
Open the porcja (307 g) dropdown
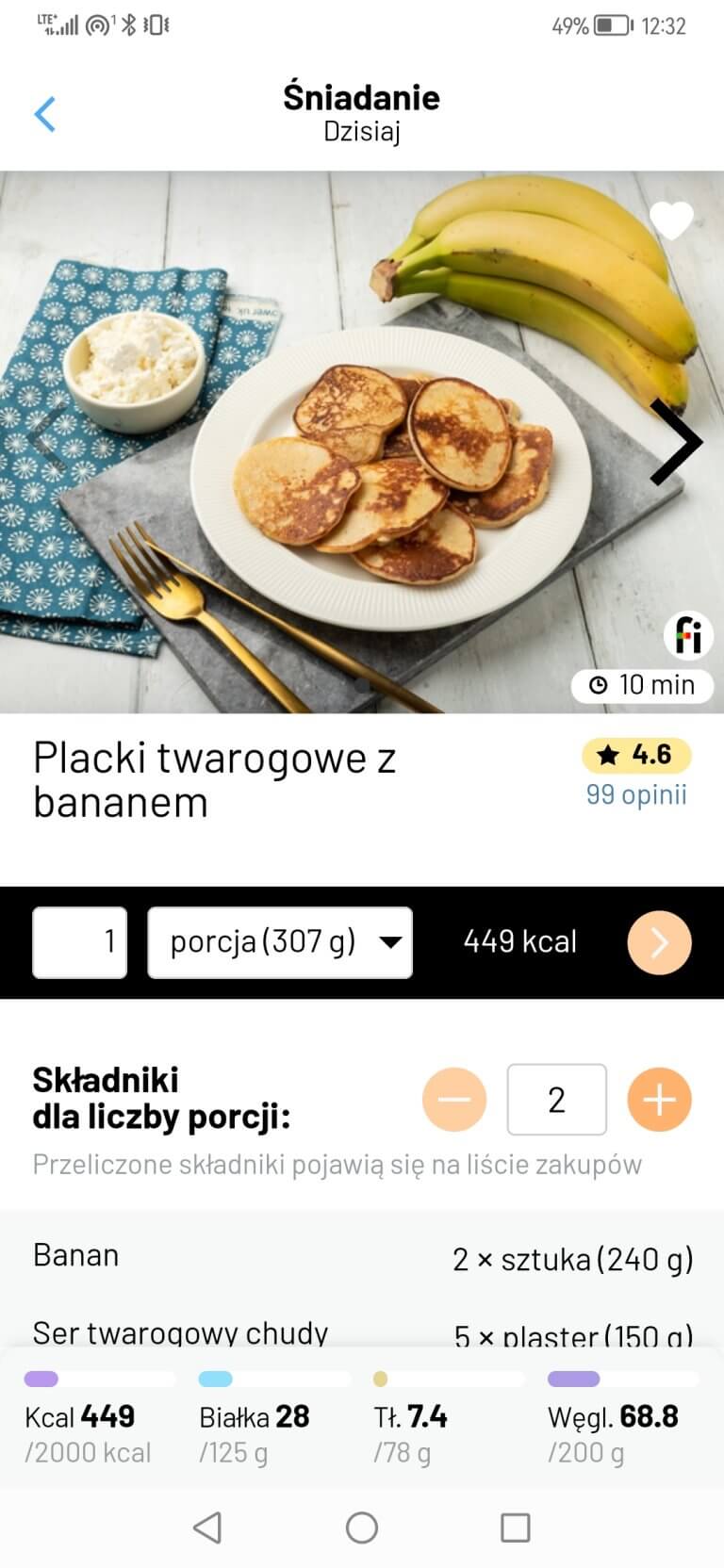(280, 941)
